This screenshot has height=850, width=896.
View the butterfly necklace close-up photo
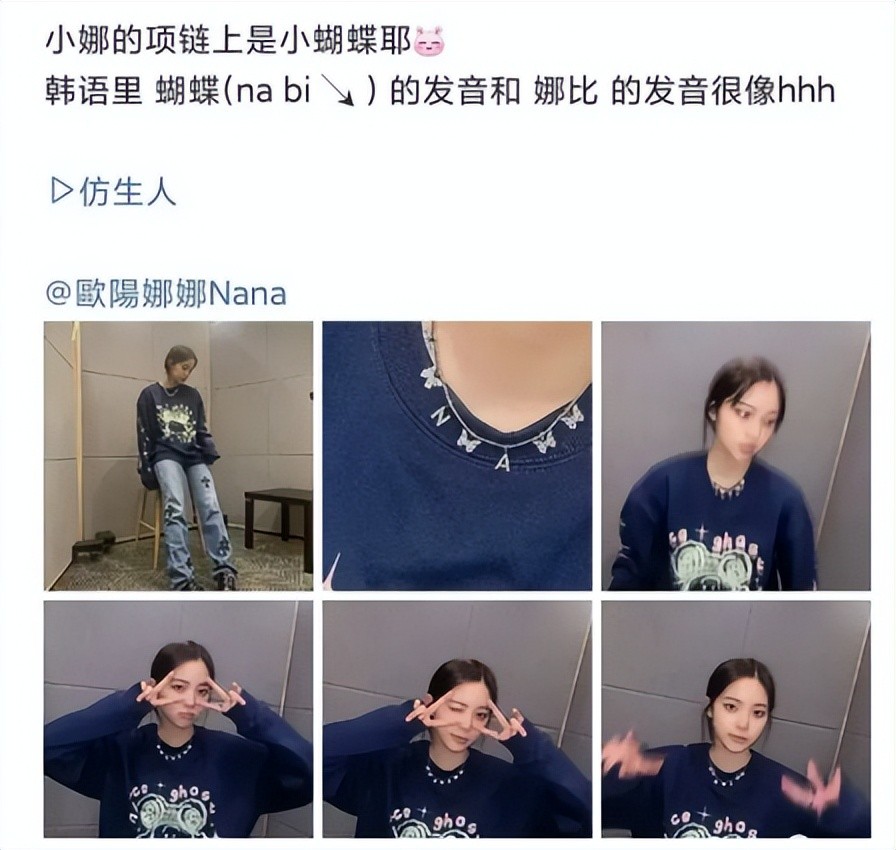457,456
